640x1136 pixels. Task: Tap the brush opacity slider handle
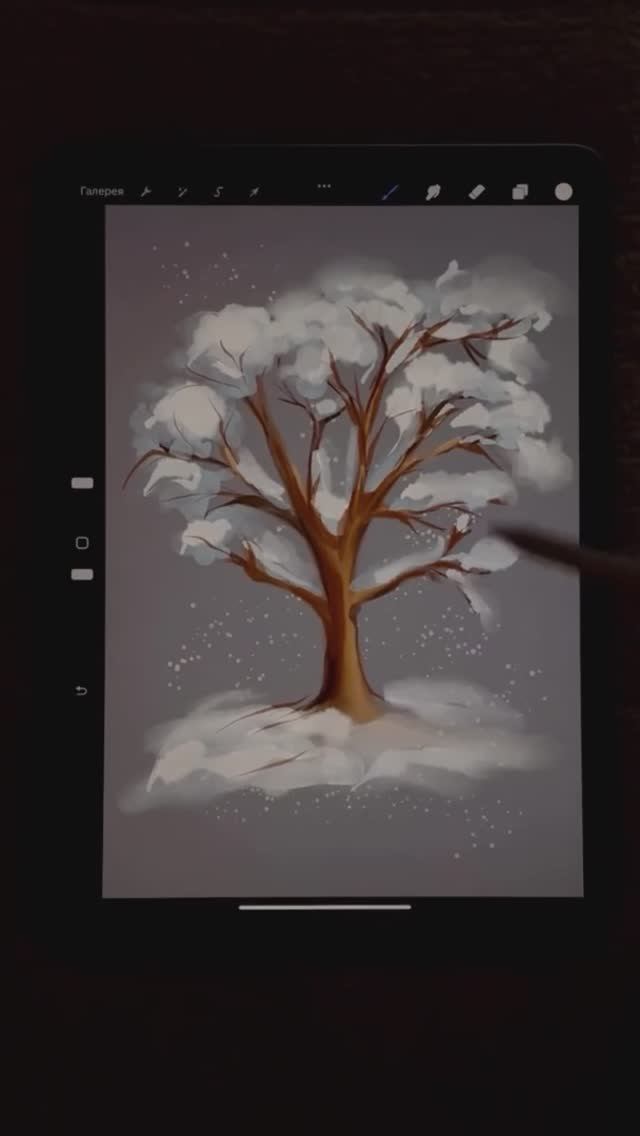[82, 574]
